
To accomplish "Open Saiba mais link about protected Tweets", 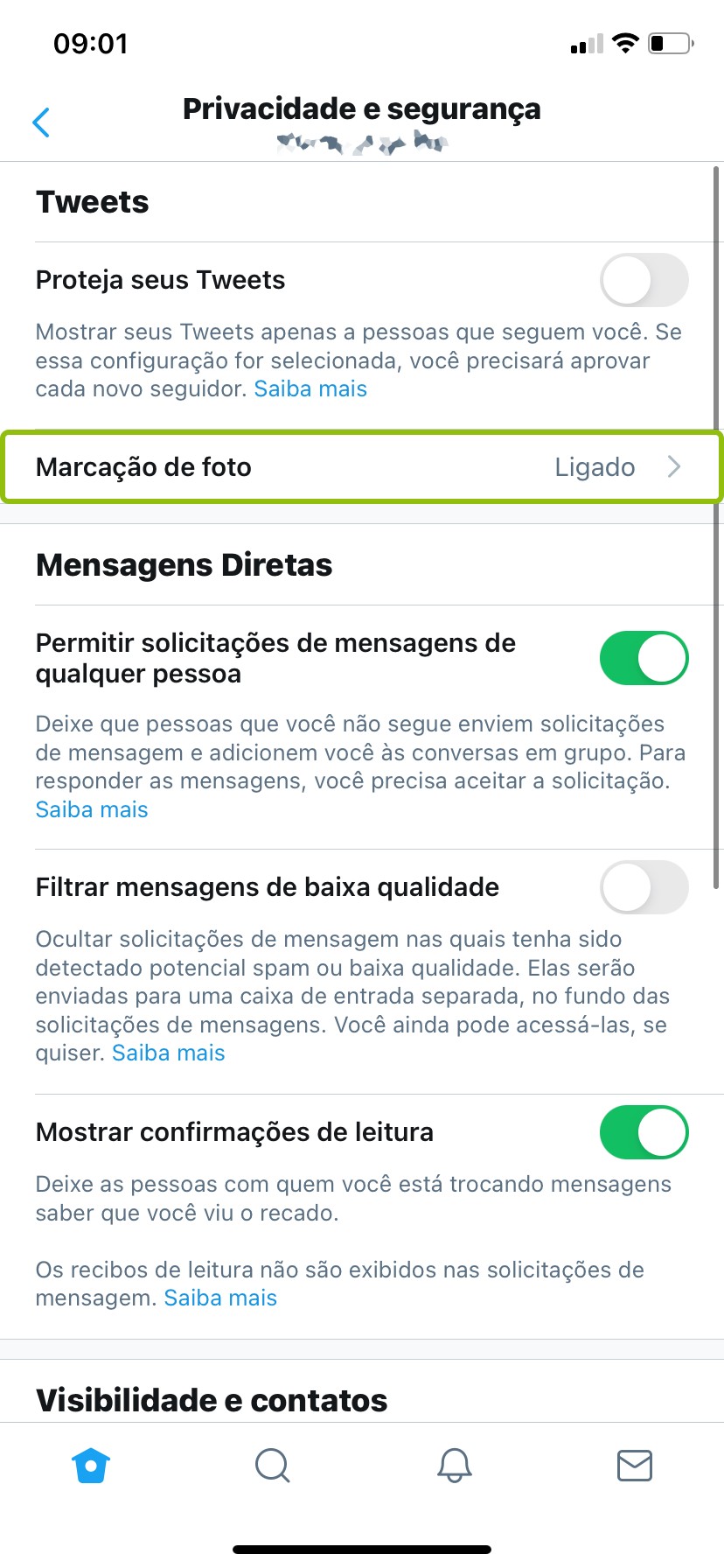I will [310, 388].
